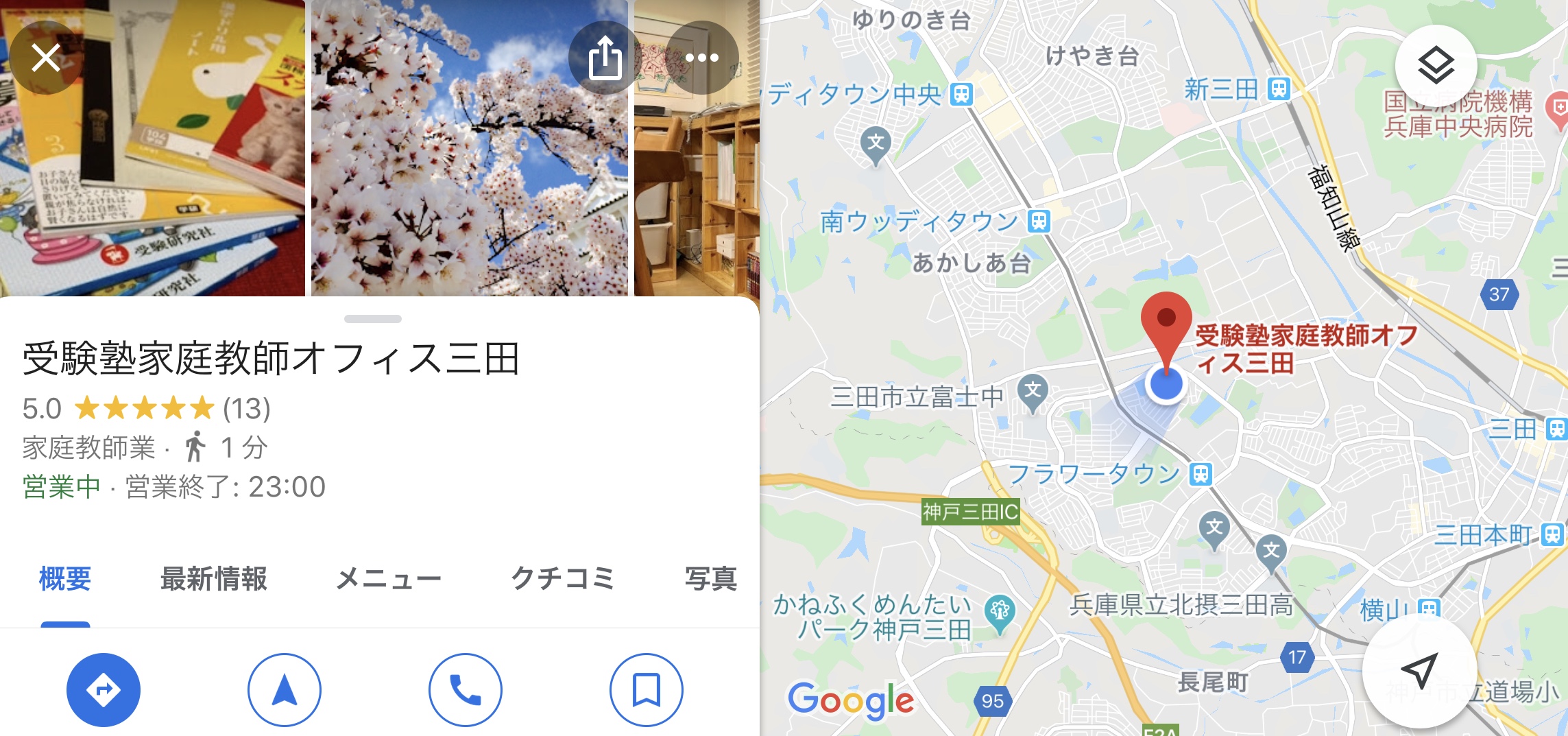
Task: Share this place
Action: point(605,58)
